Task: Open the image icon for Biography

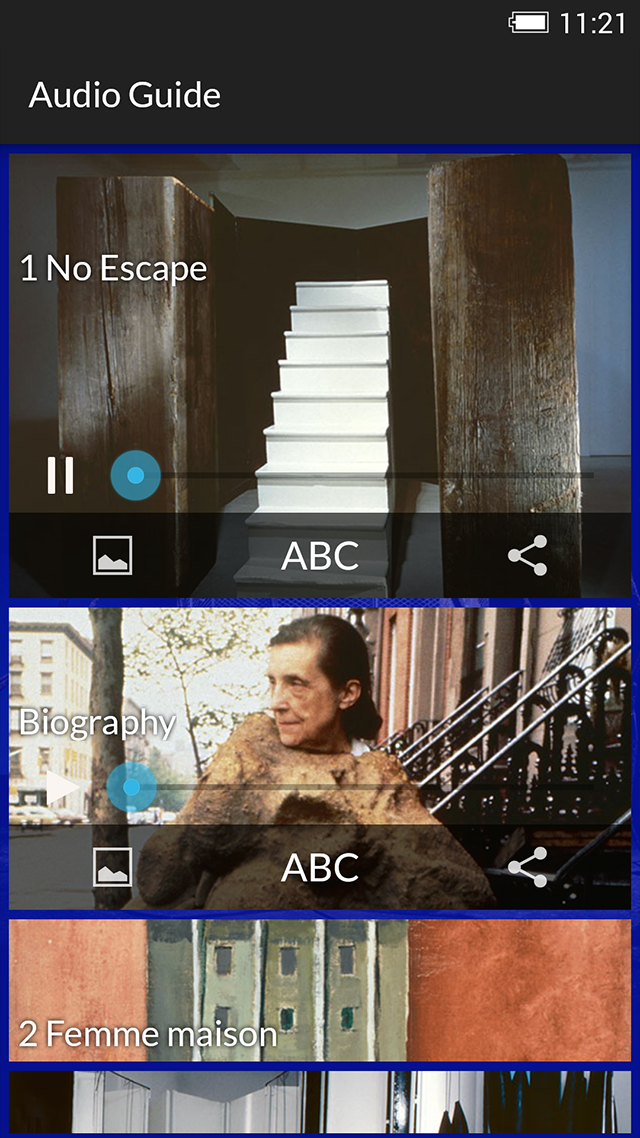Action: (x=113, y=867)
